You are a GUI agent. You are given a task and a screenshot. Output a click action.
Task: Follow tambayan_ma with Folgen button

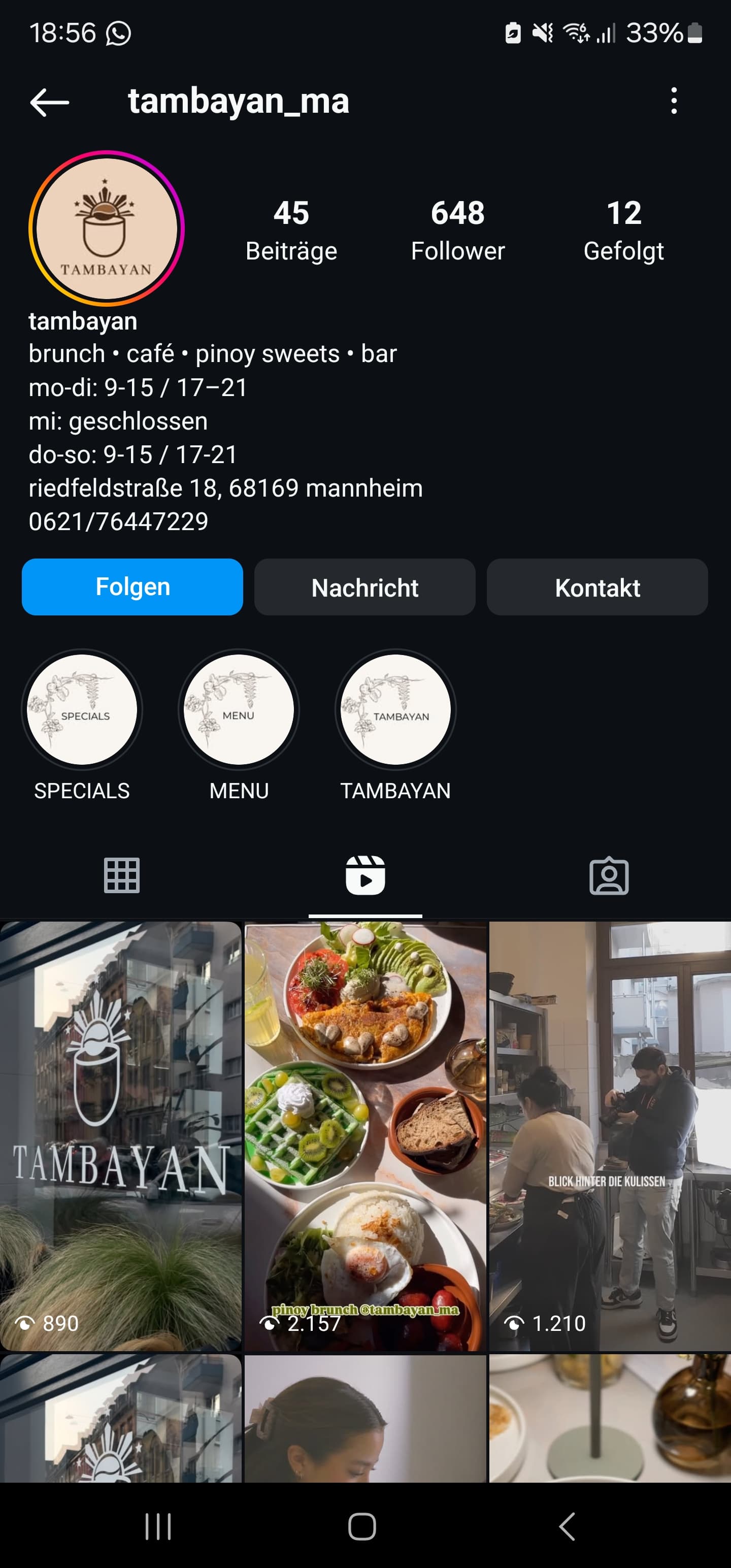[132, 587]
